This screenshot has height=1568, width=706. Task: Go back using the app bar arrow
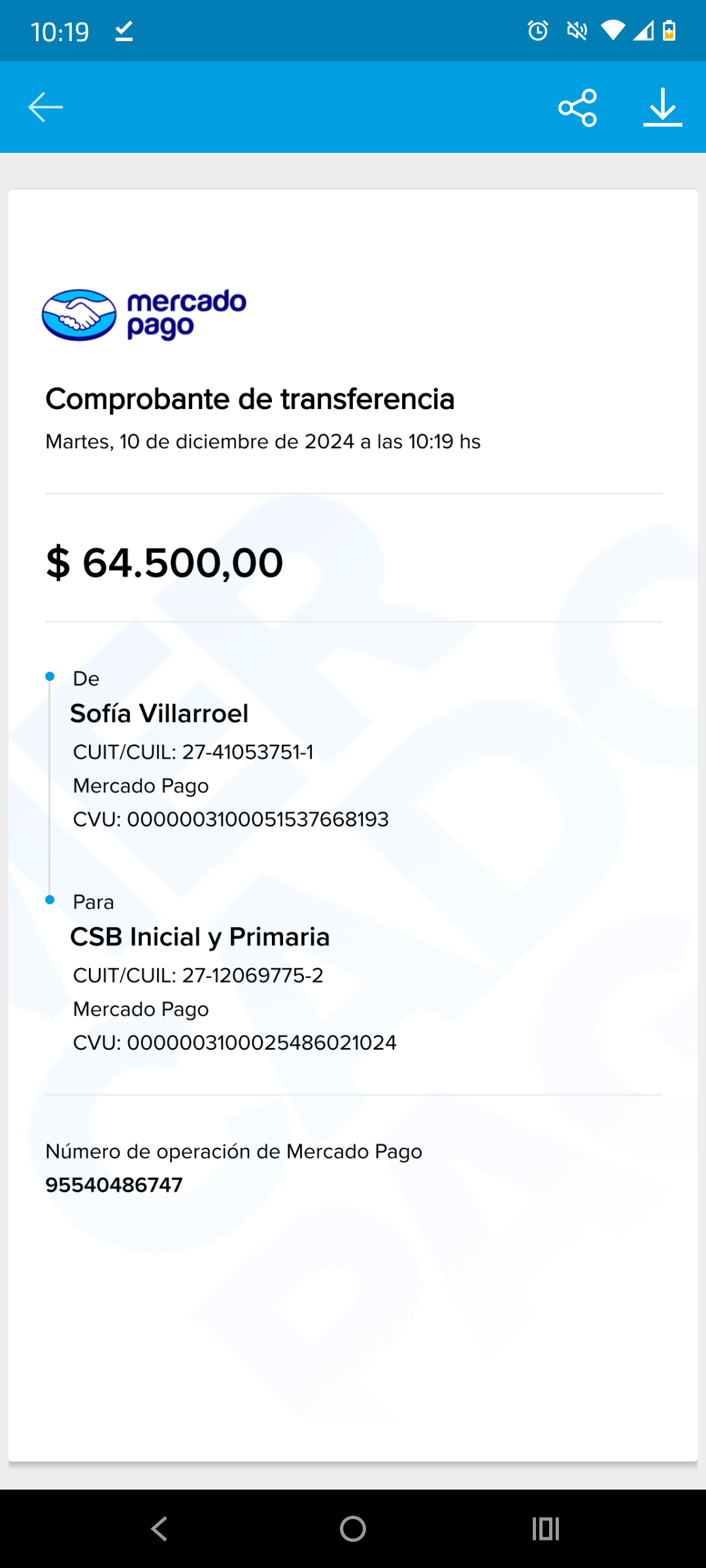tap(46, 107)
